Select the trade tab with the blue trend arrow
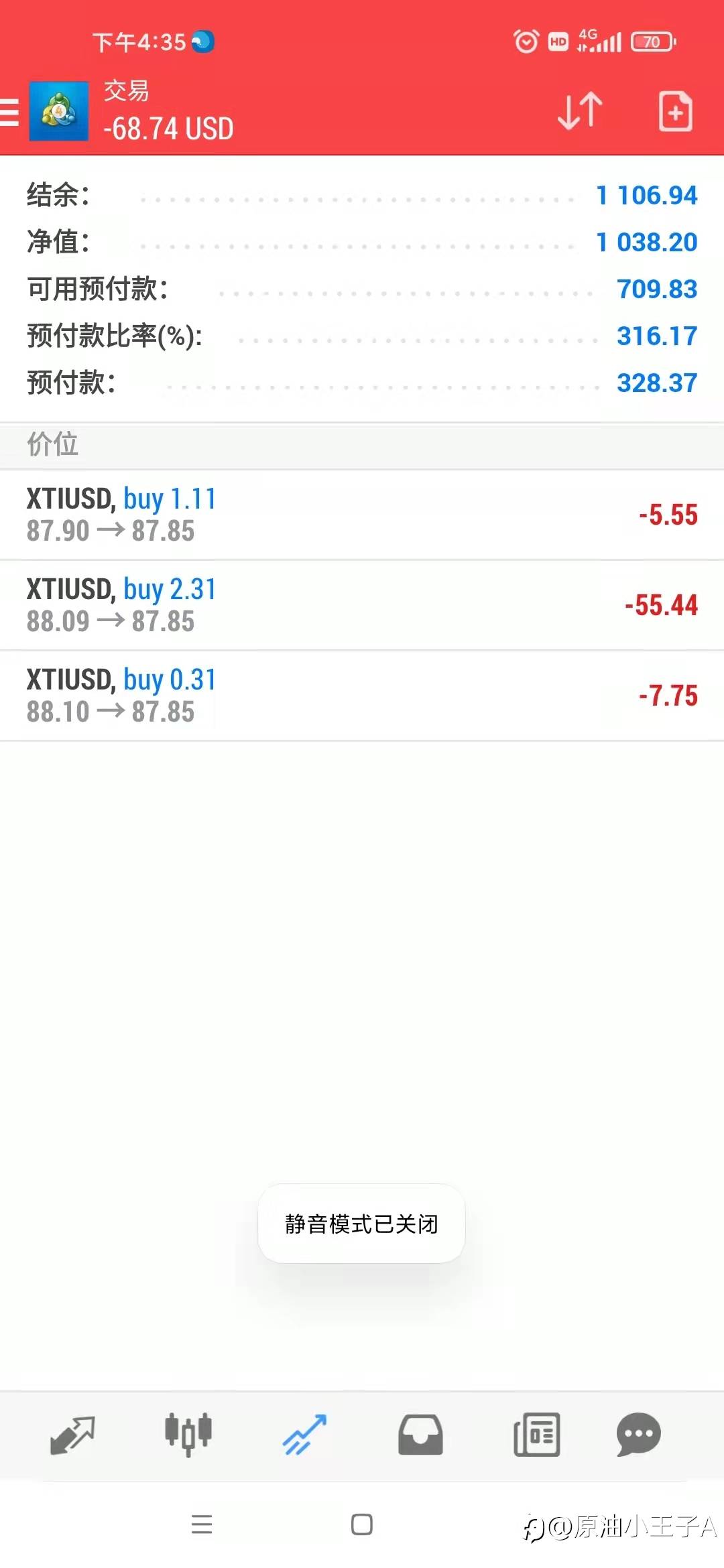This screenshot has width=724, height=1568. (304, 1435)
